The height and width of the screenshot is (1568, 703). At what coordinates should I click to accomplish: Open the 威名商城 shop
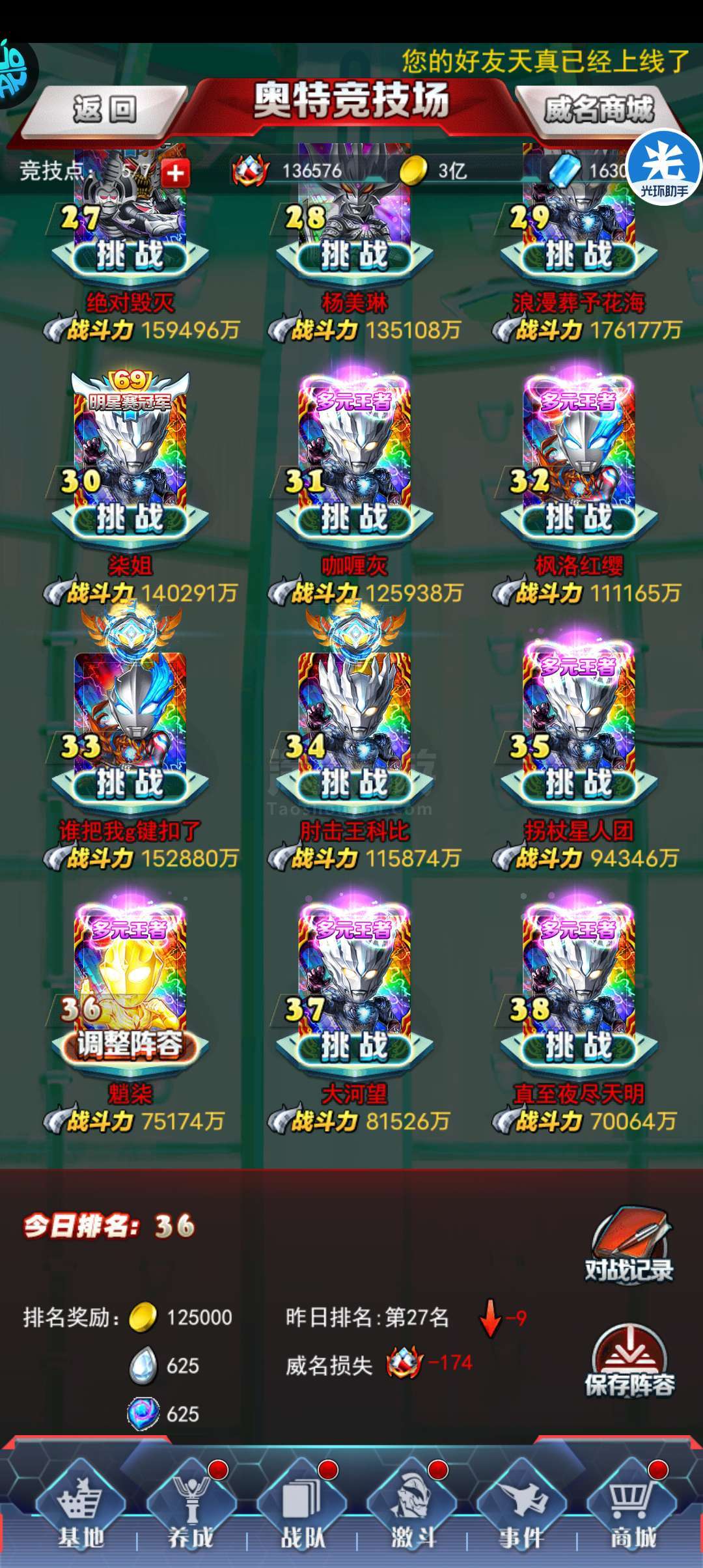point(598,109)
